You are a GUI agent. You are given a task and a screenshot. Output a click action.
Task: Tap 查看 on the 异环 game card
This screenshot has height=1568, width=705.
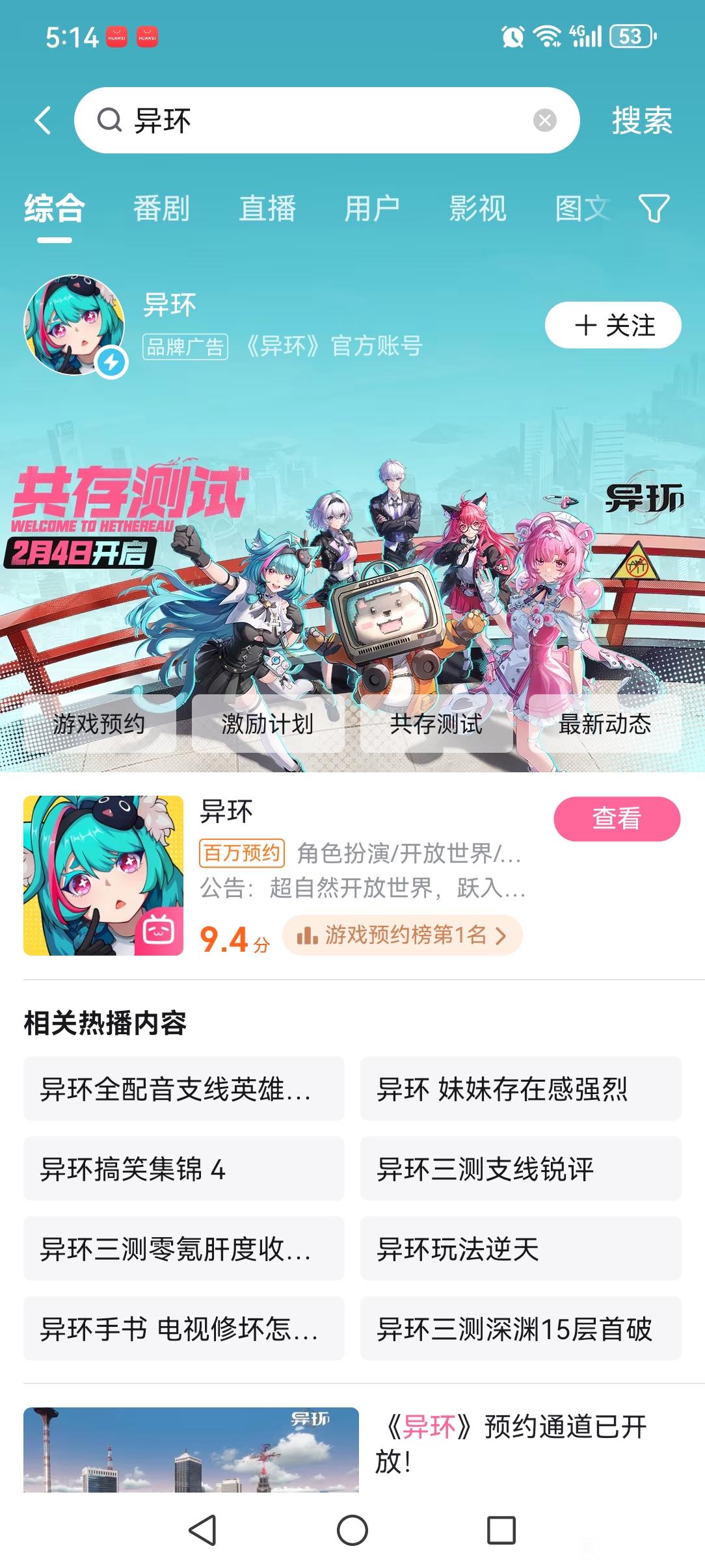(x=617, y=818)
